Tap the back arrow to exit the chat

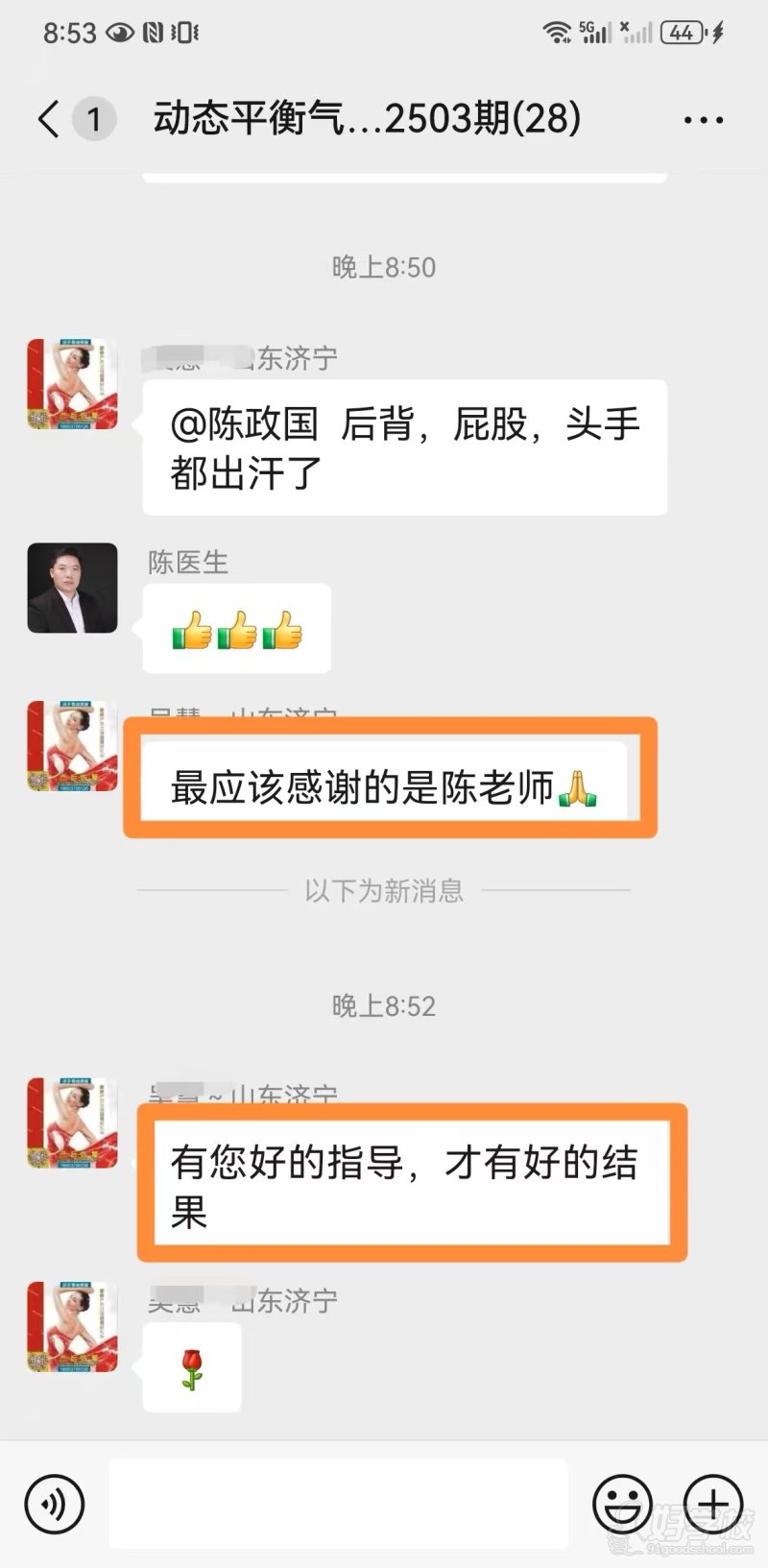coord(46,118)
